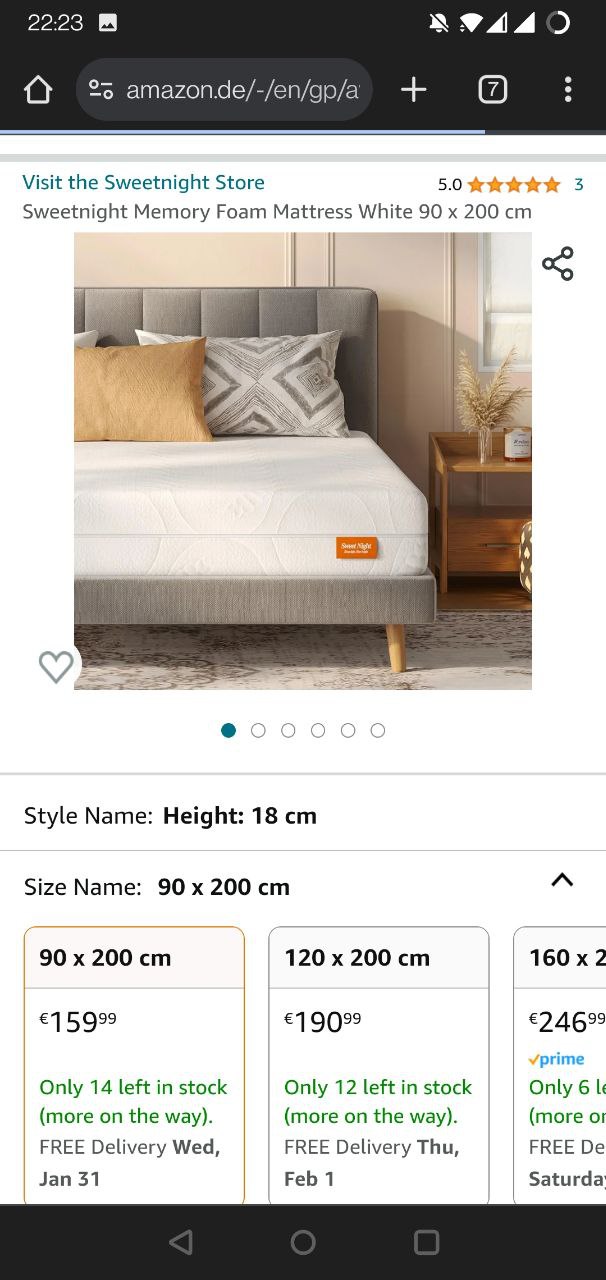Open the tab switcher showing 7 tabs

pos(492,90)
